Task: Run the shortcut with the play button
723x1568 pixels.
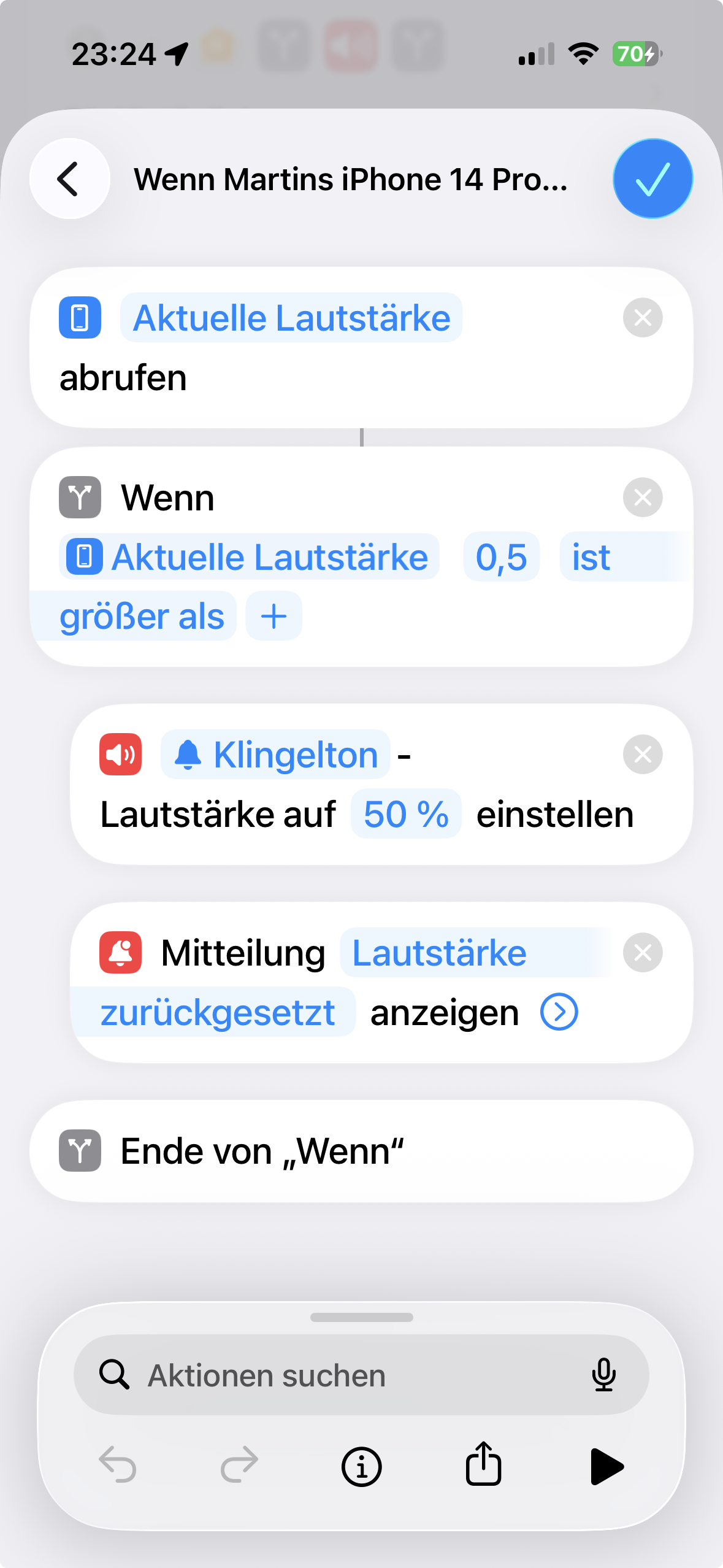Action: coord(606,1466)
